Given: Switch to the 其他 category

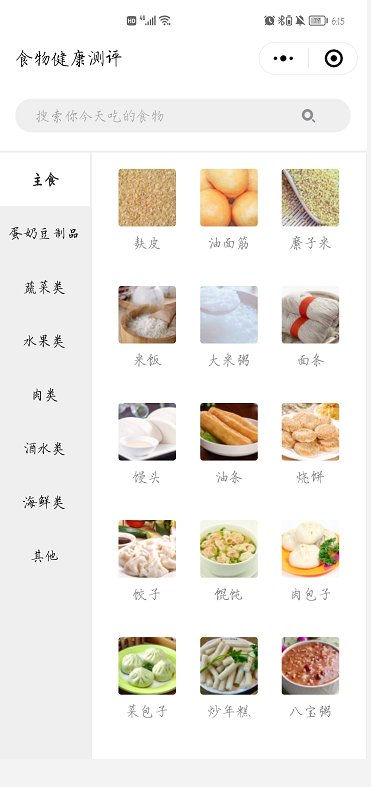Looking at the screenshot, I should click(x=45, y=555).
